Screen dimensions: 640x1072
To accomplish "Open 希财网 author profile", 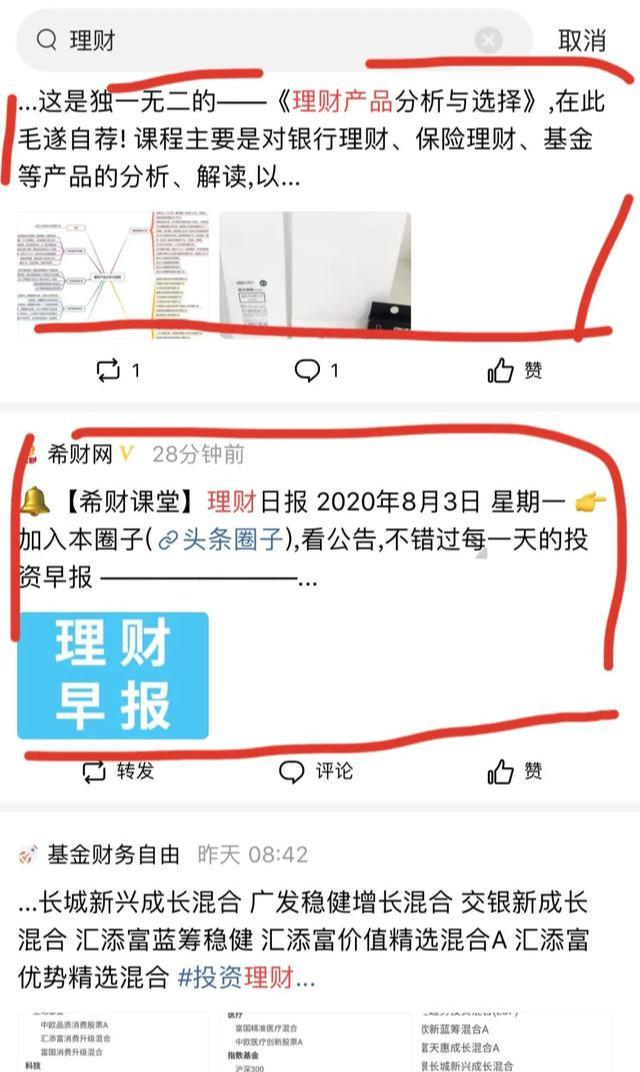I will click(x=82, y=454).
